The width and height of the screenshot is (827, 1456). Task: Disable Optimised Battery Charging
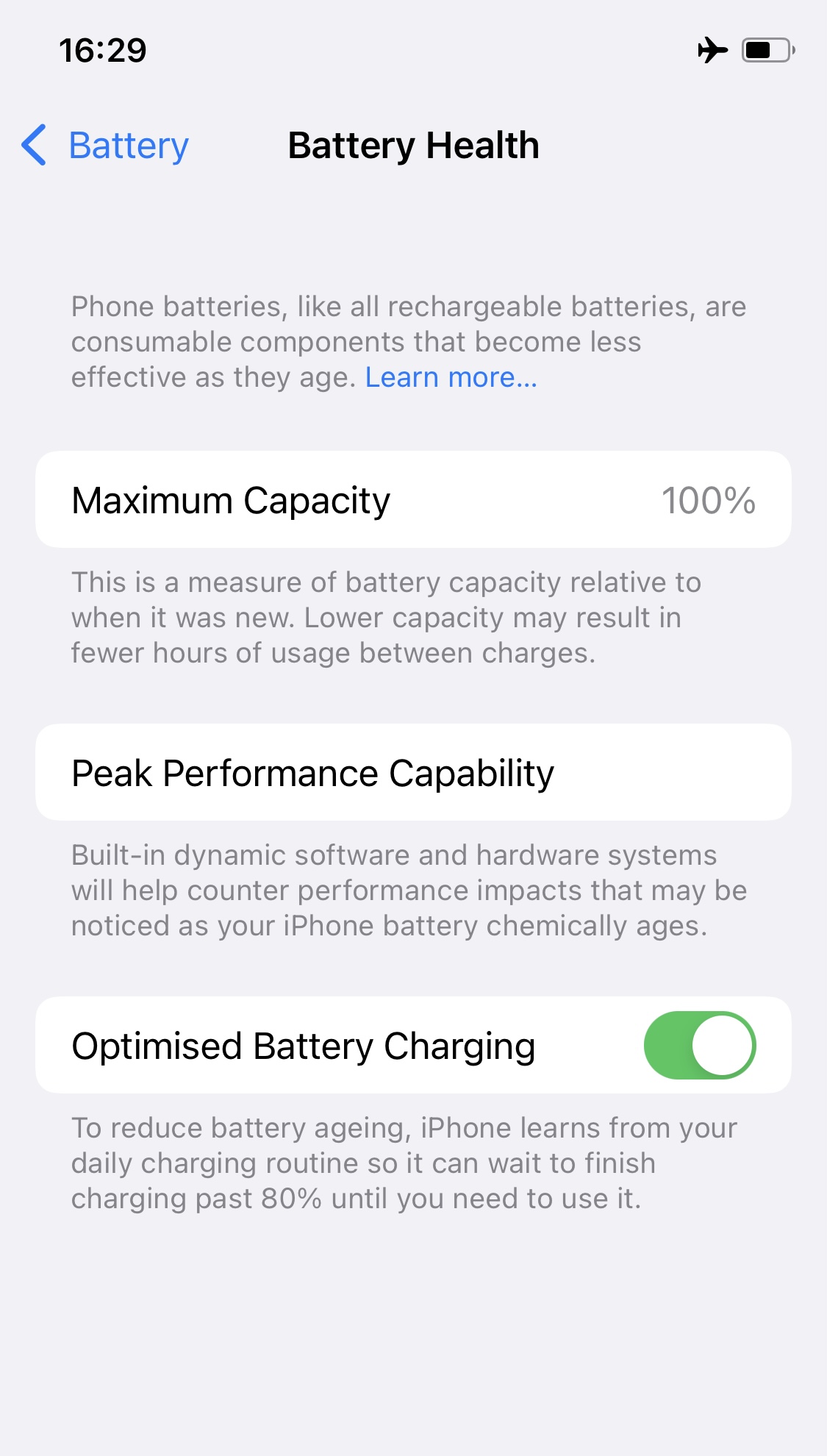coord(699,1045)
